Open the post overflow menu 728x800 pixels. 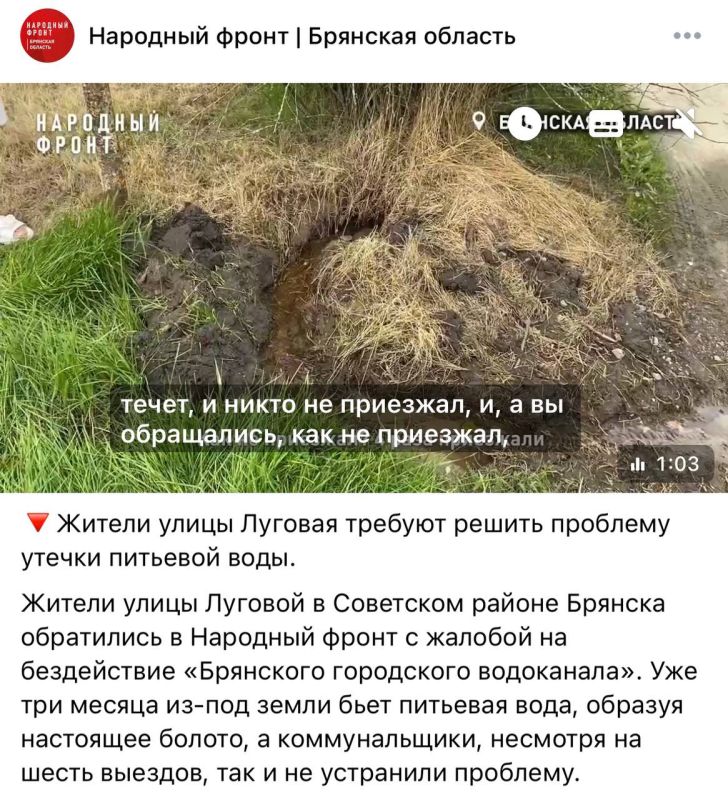[x=687, y=37]
